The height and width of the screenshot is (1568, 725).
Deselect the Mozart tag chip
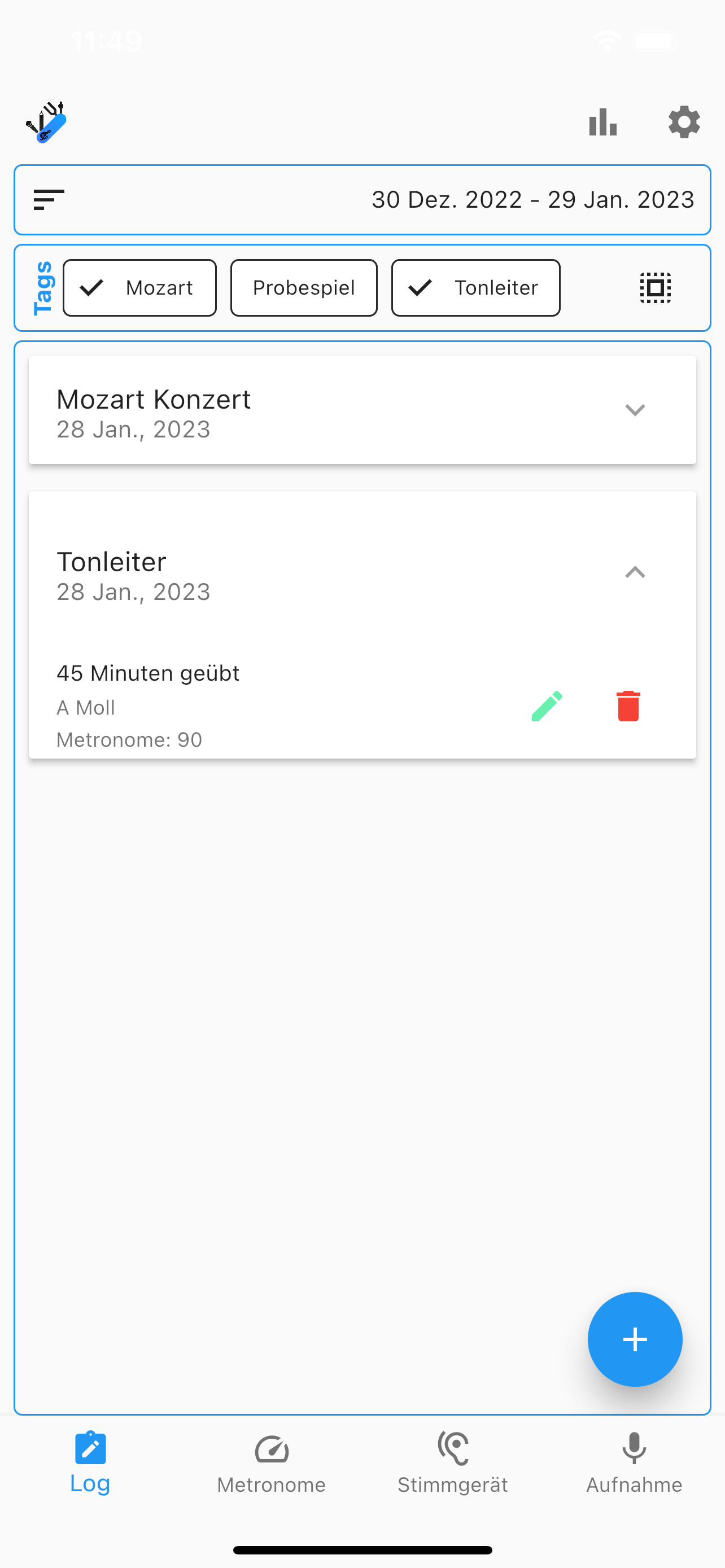pos(139,288)
